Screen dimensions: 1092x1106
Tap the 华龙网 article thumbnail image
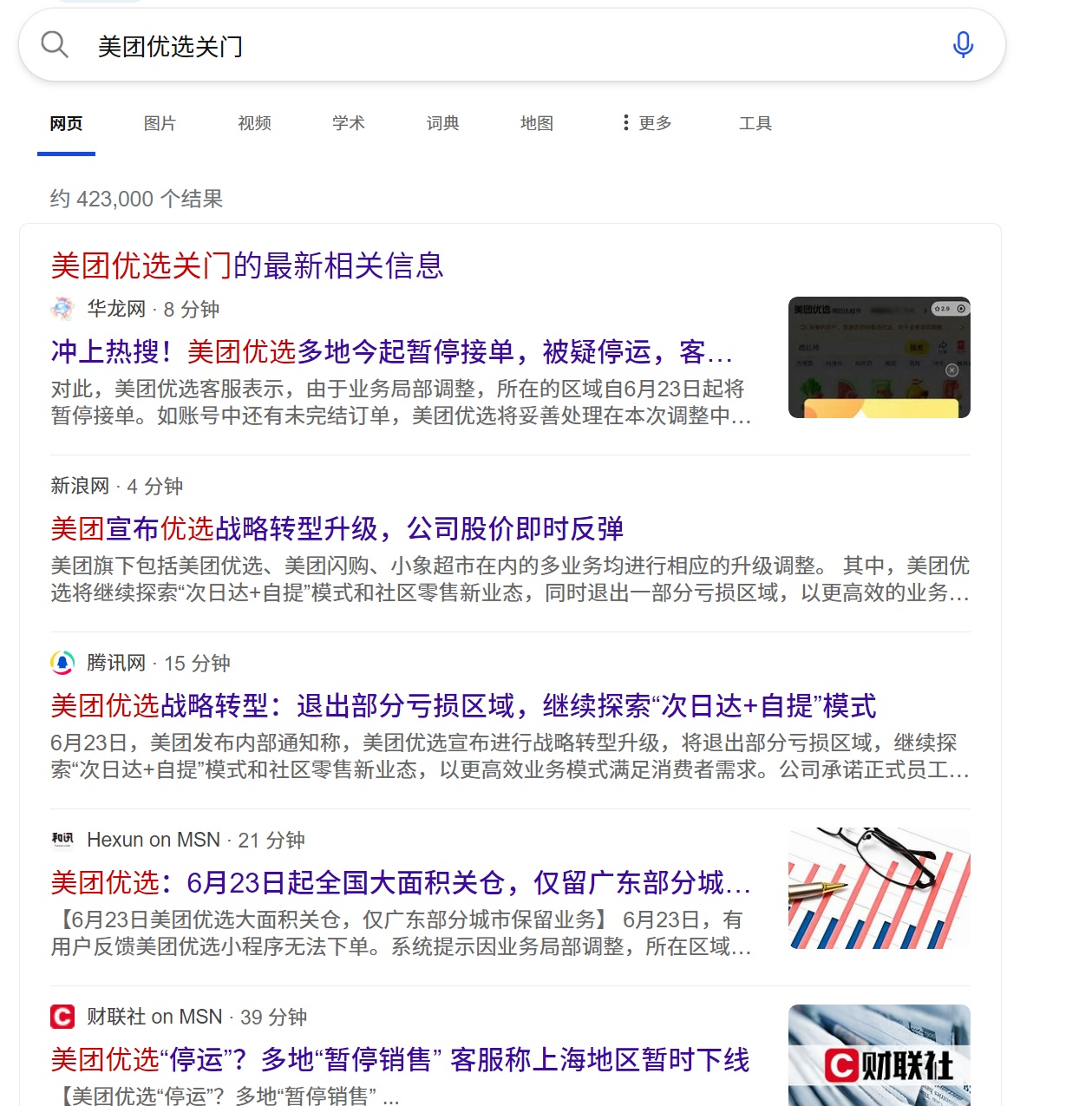pyautogui.click(x=879, y=357)
